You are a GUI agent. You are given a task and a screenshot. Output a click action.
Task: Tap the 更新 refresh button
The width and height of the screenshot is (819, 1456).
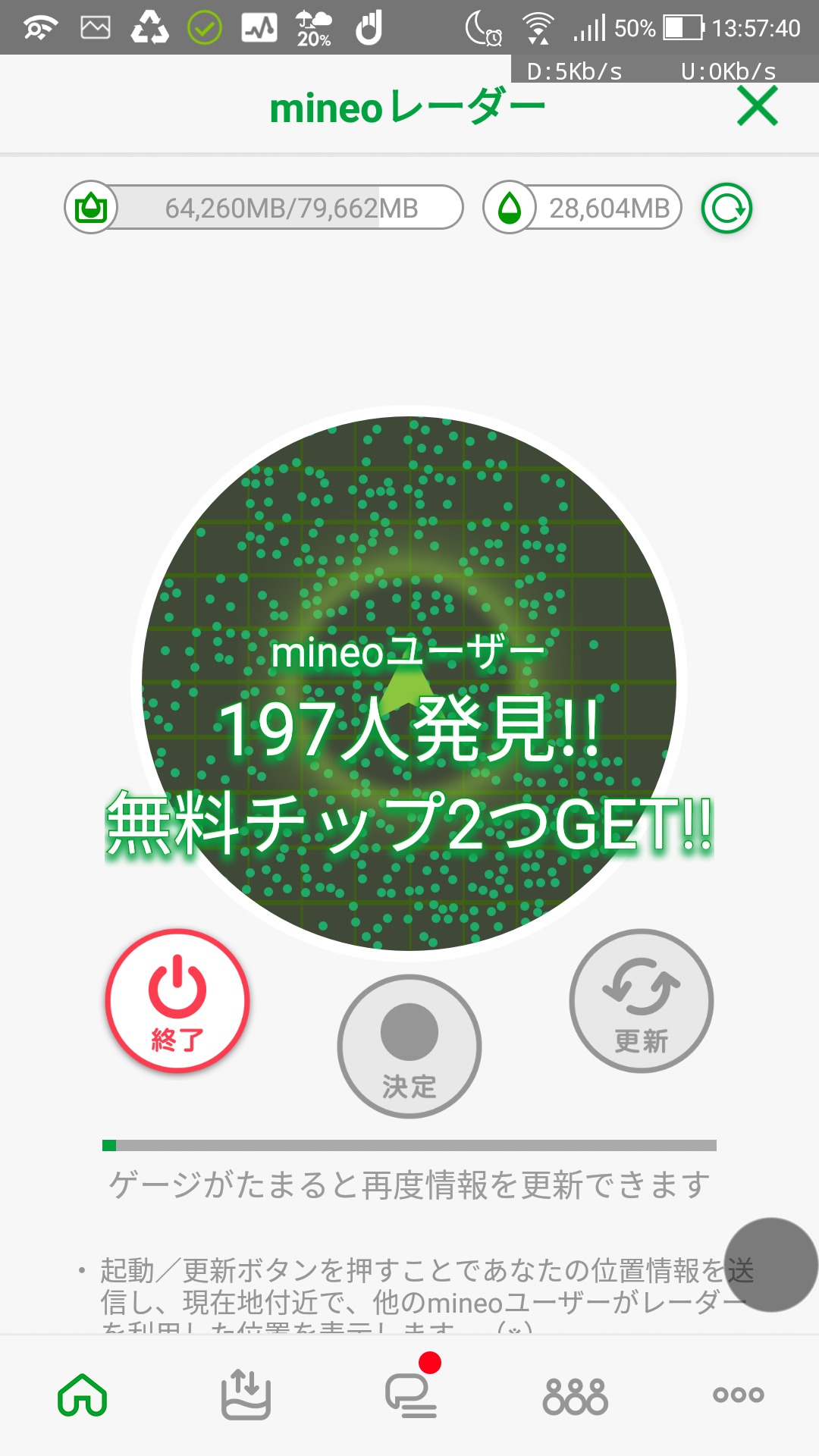click(642, 1001)
